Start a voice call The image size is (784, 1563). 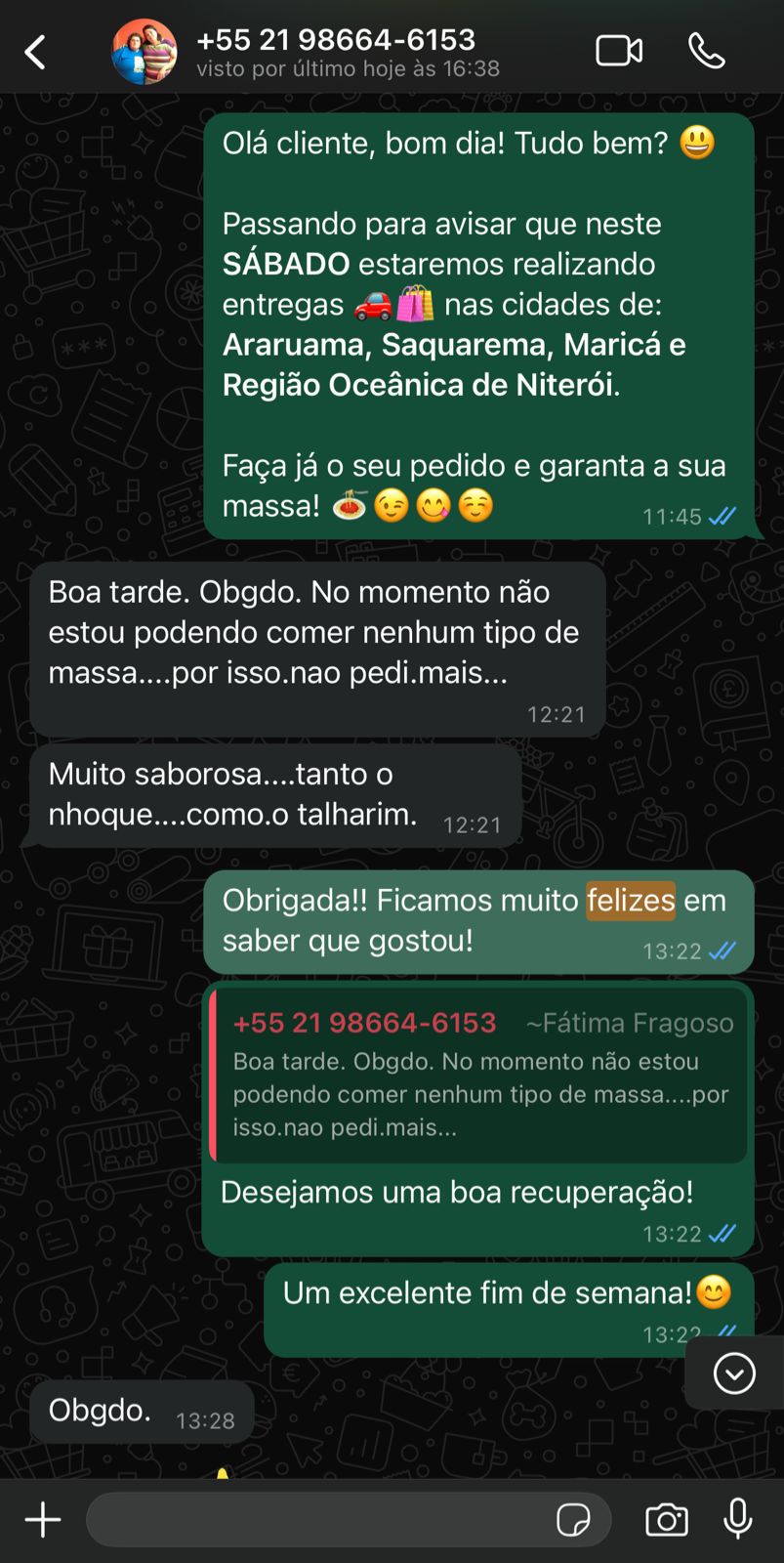708,51
